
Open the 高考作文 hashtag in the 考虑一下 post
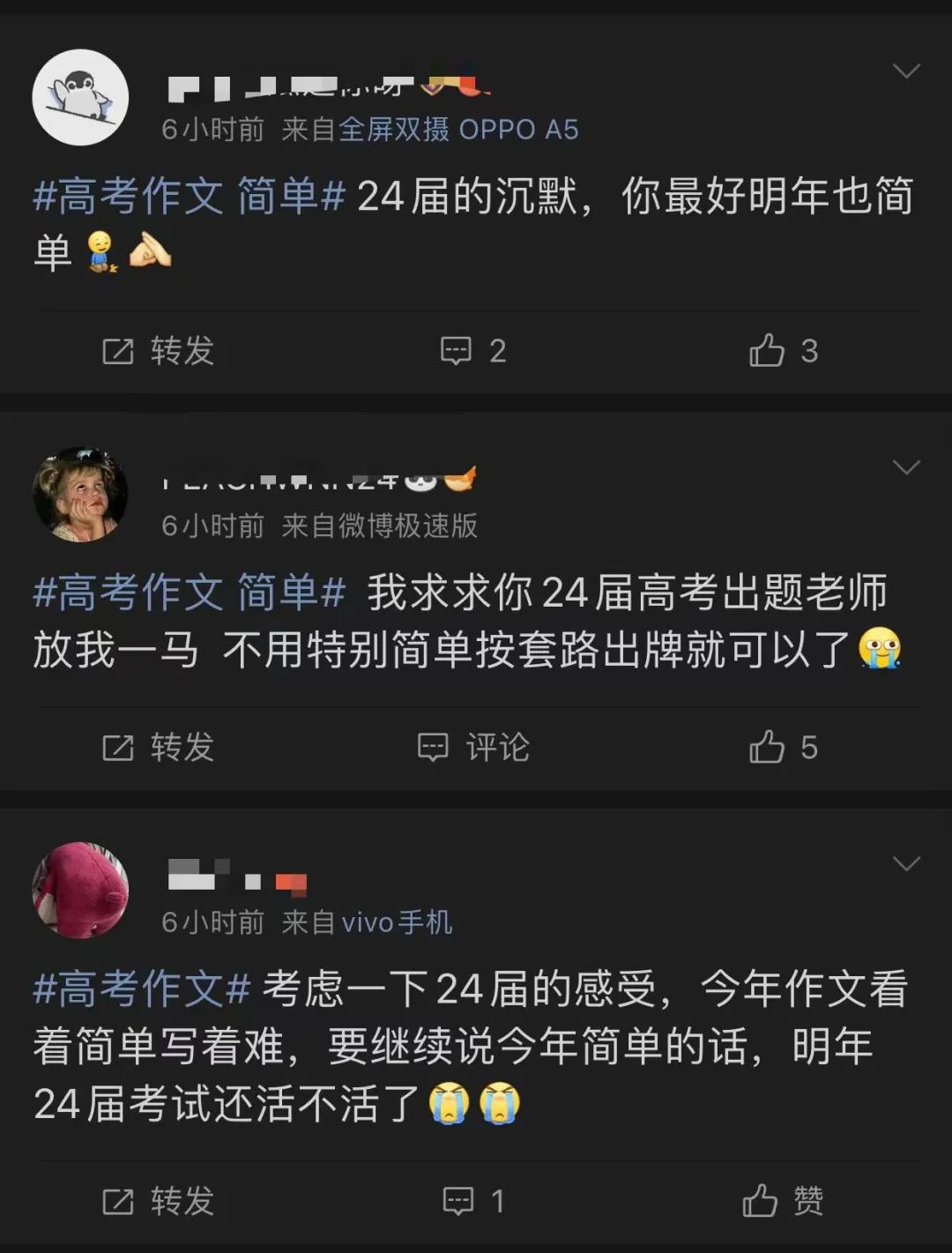[142, 988]
